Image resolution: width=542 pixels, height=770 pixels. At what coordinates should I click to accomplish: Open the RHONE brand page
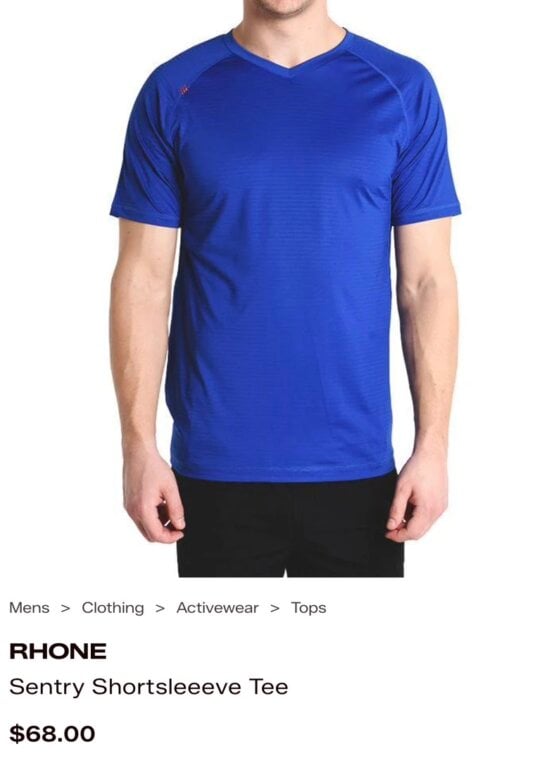coord(58,651)
